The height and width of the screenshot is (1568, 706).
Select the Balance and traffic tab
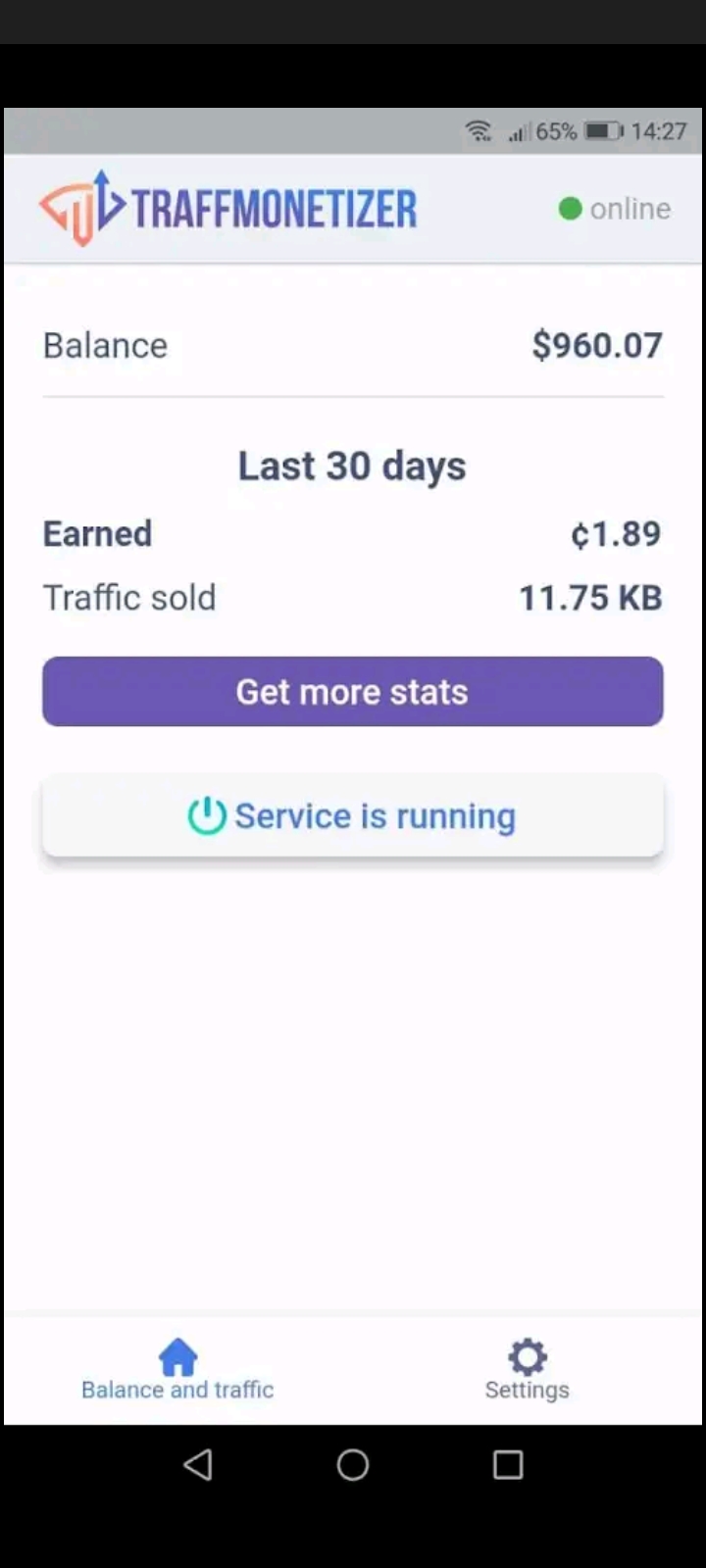tap(177, 1369)
